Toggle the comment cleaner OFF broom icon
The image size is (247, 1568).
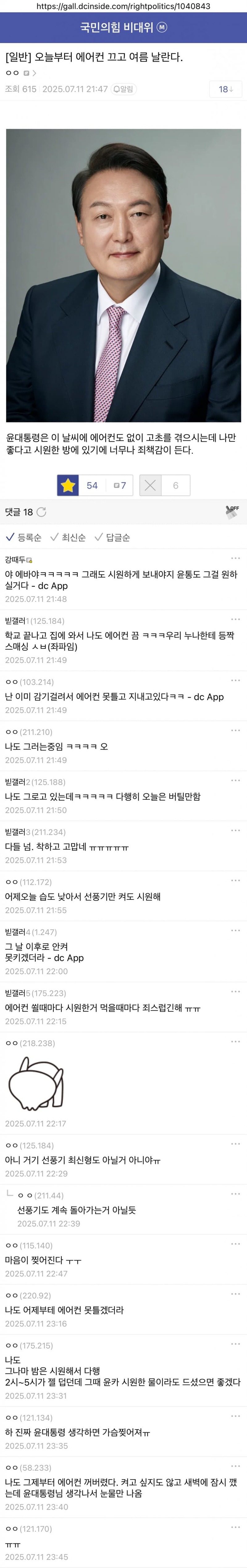tap(232, 512)
